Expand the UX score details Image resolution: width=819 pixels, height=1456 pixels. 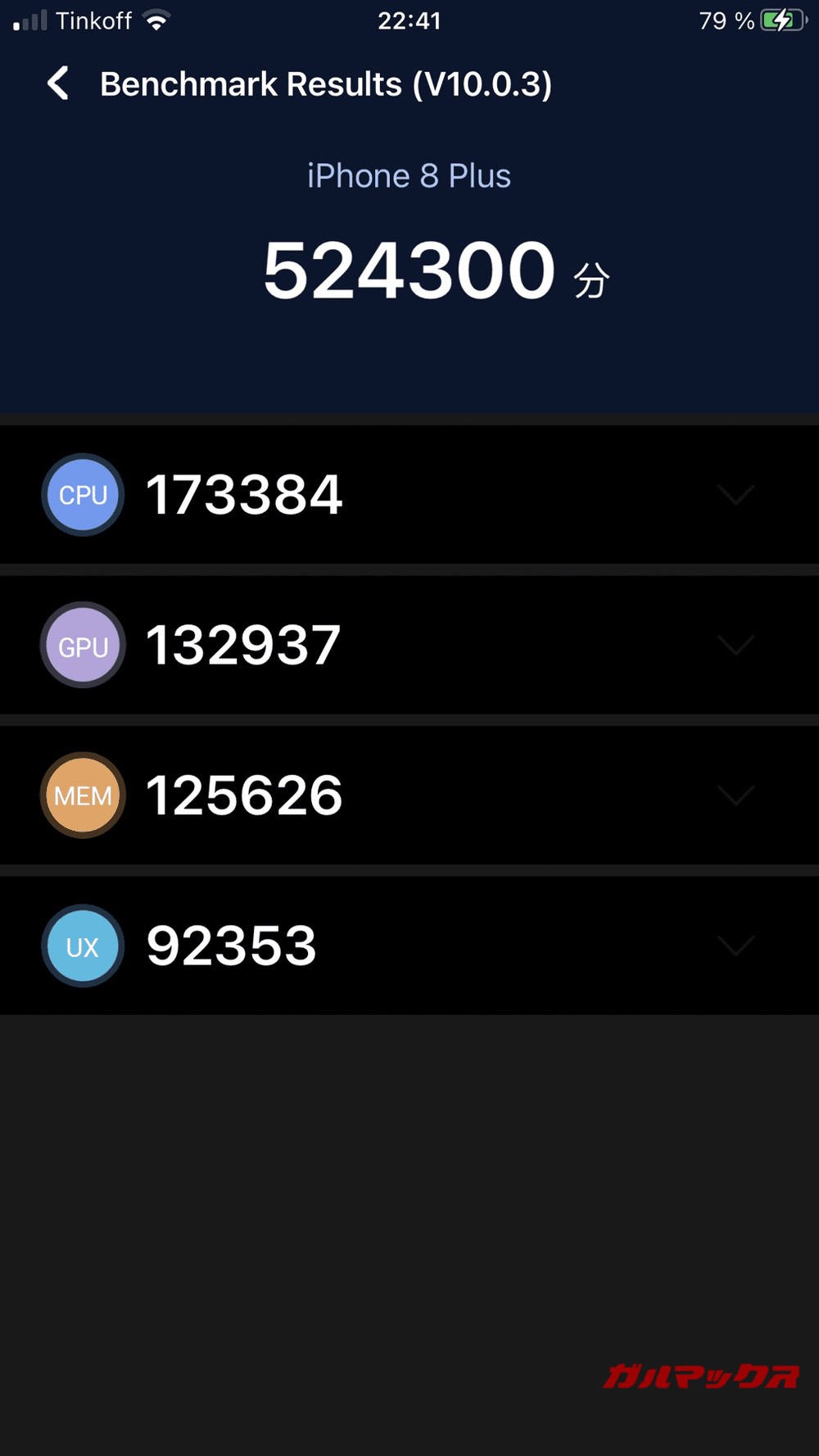735,946
